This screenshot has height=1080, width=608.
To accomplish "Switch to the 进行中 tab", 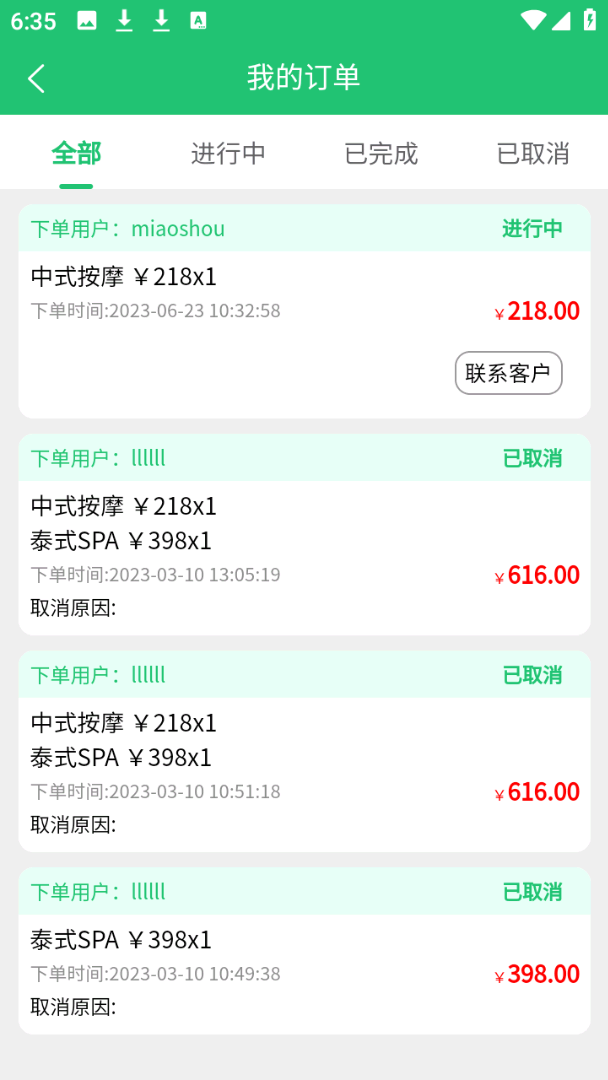I will coord(228,153).
